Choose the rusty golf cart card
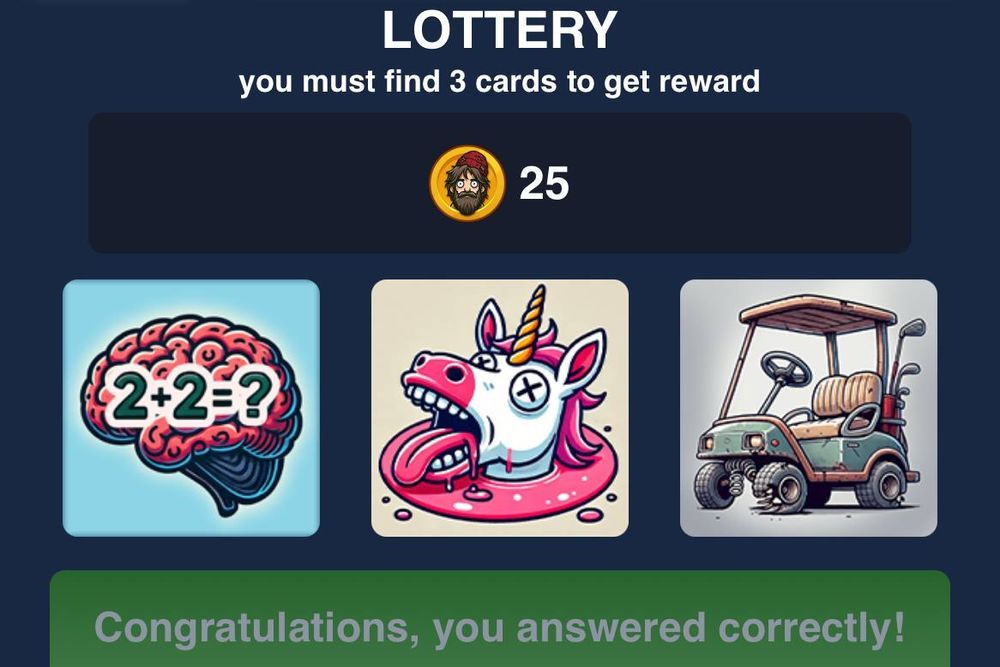Image resolution: width=1000 pixels, height=667 pixels. coord(808,407)
